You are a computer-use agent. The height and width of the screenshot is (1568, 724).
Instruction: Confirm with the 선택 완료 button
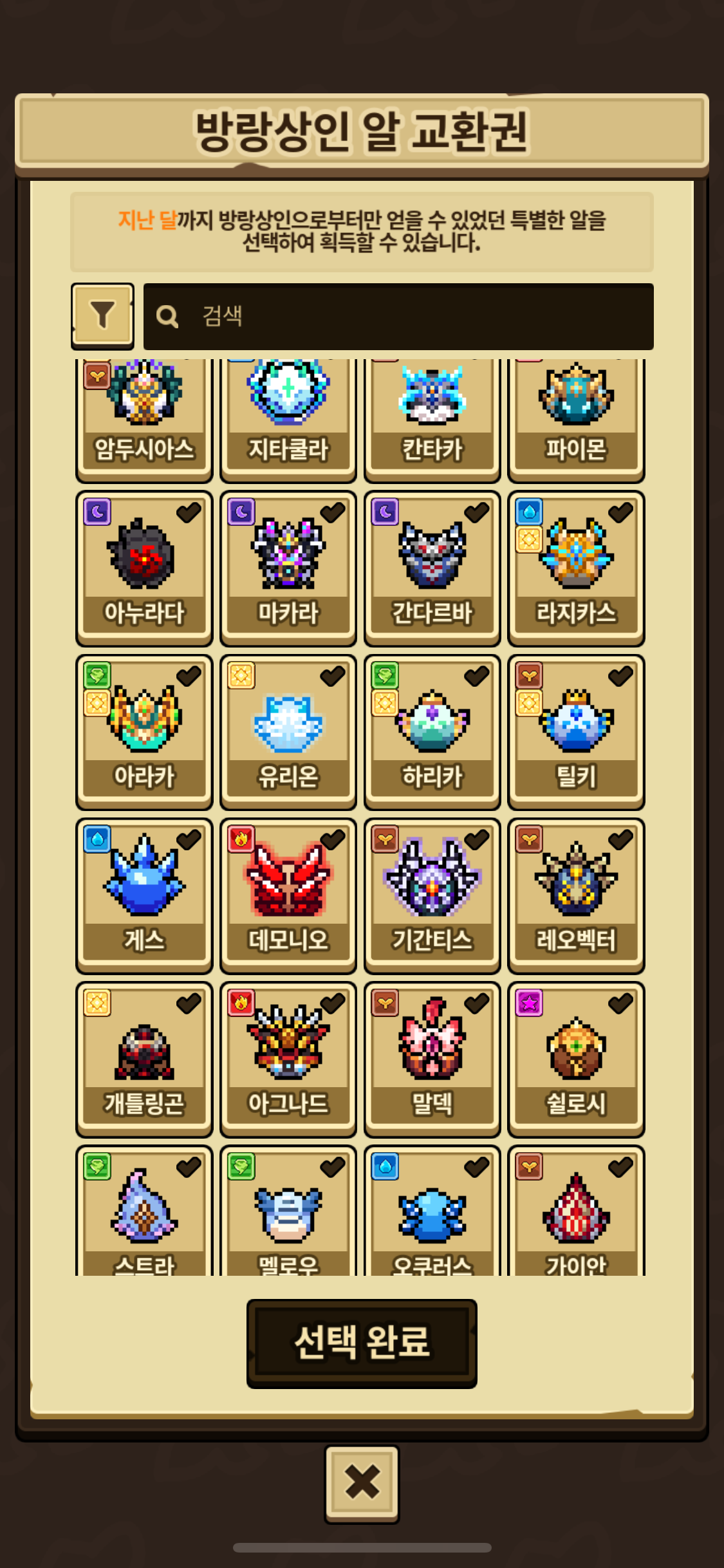coord(362,1342)
